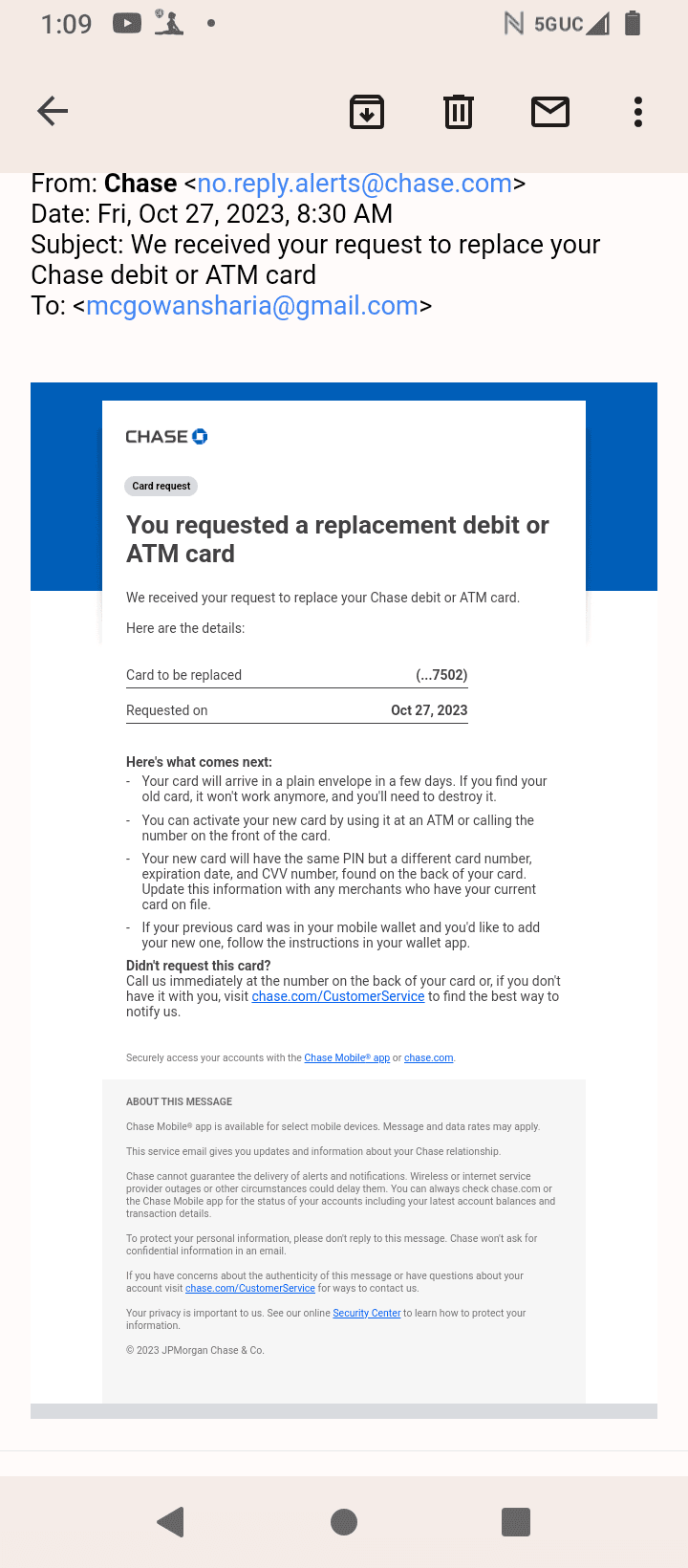The height and width of the screenshot is (1568, 688).
Task: Open the Security Center link
Action: pyautogui.click(x=366, y=1314)
